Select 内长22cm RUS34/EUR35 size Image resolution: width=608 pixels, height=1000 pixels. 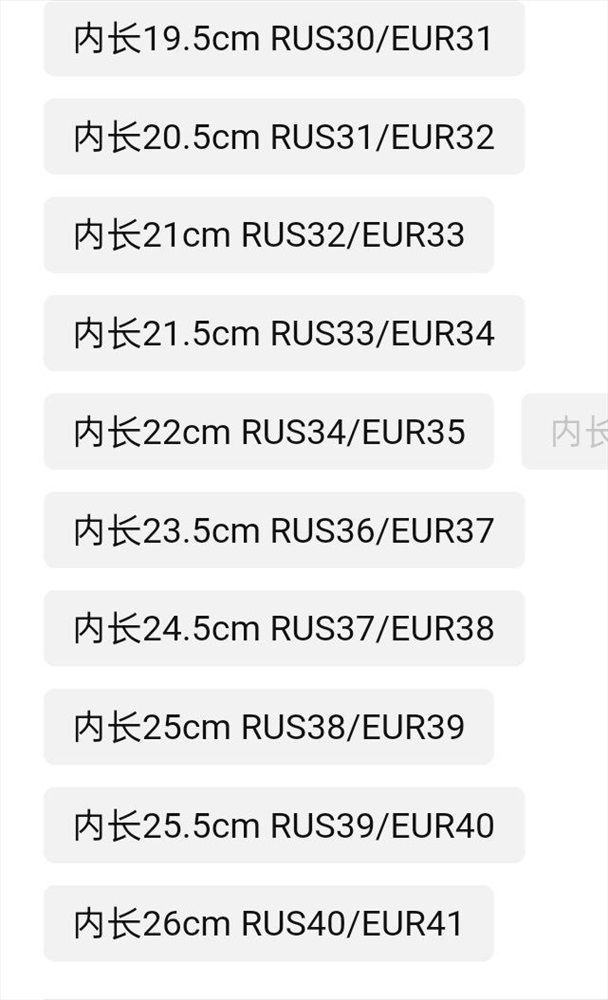[x=269, y=432]
